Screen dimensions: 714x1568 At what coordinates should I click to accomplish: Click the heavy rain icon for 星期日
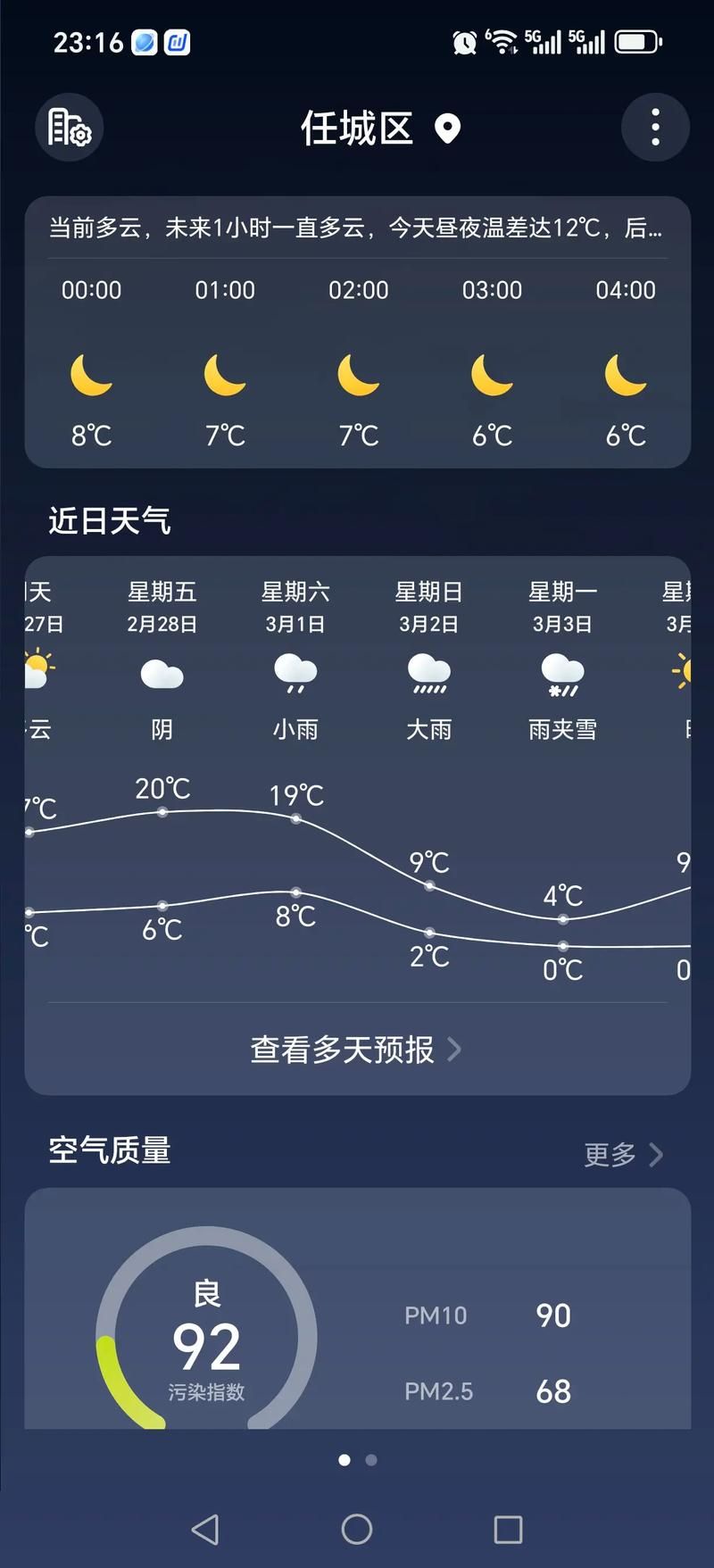click(429, 674)
